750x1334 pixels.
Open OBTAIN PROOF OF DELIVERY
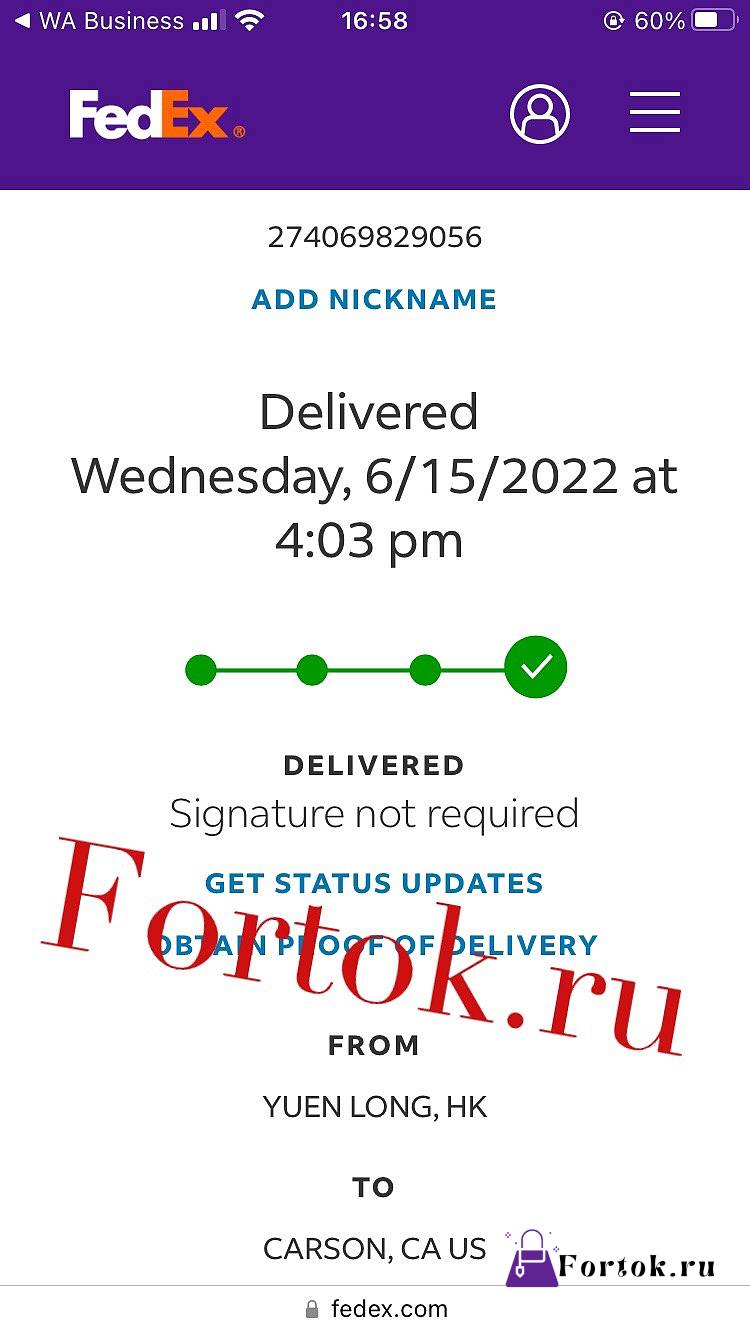click(374, 945)
